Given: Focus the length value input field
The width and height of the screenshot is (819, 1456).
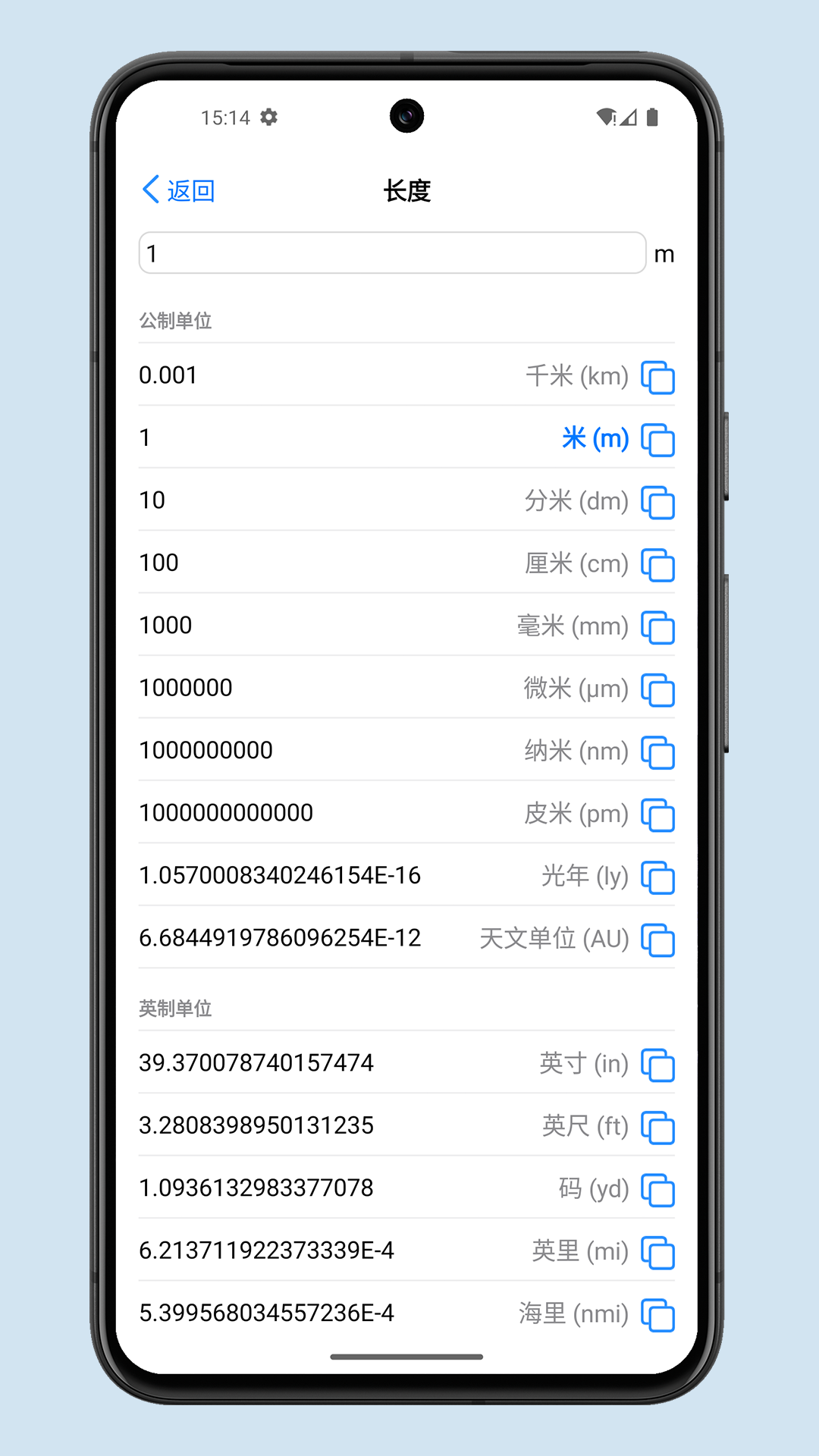Looking at the screenshot, I should click(x=392, y=253).
